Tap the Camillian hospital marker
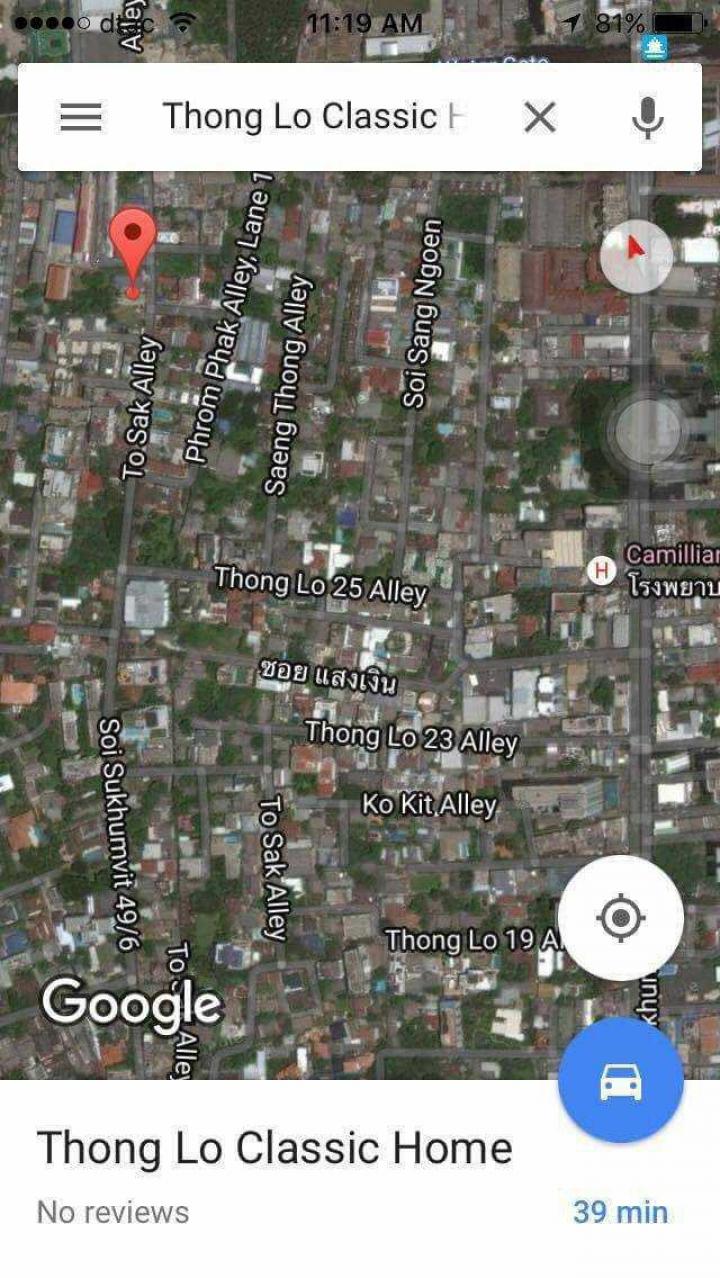720x1278 pixels. pos(601,571)
